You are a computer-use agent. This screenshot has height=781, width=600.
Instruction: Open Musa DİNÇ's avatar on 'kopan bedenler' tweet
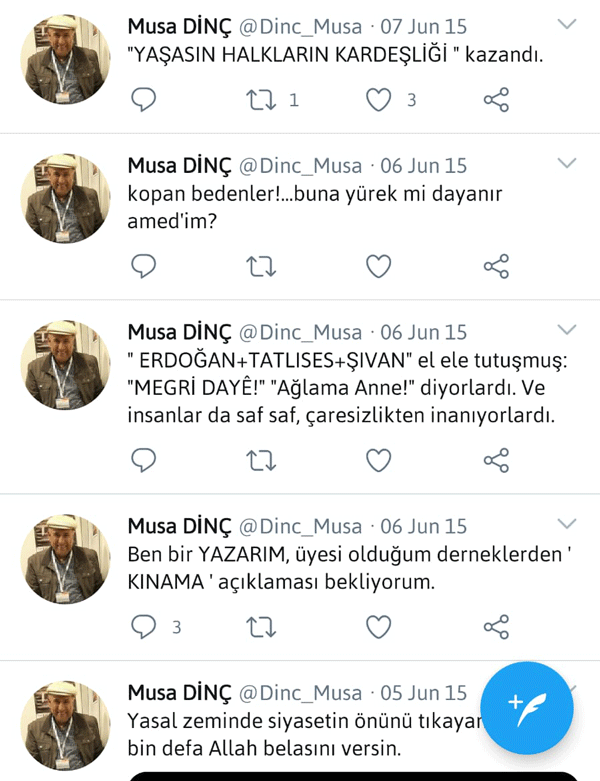[x=66, y=199]
